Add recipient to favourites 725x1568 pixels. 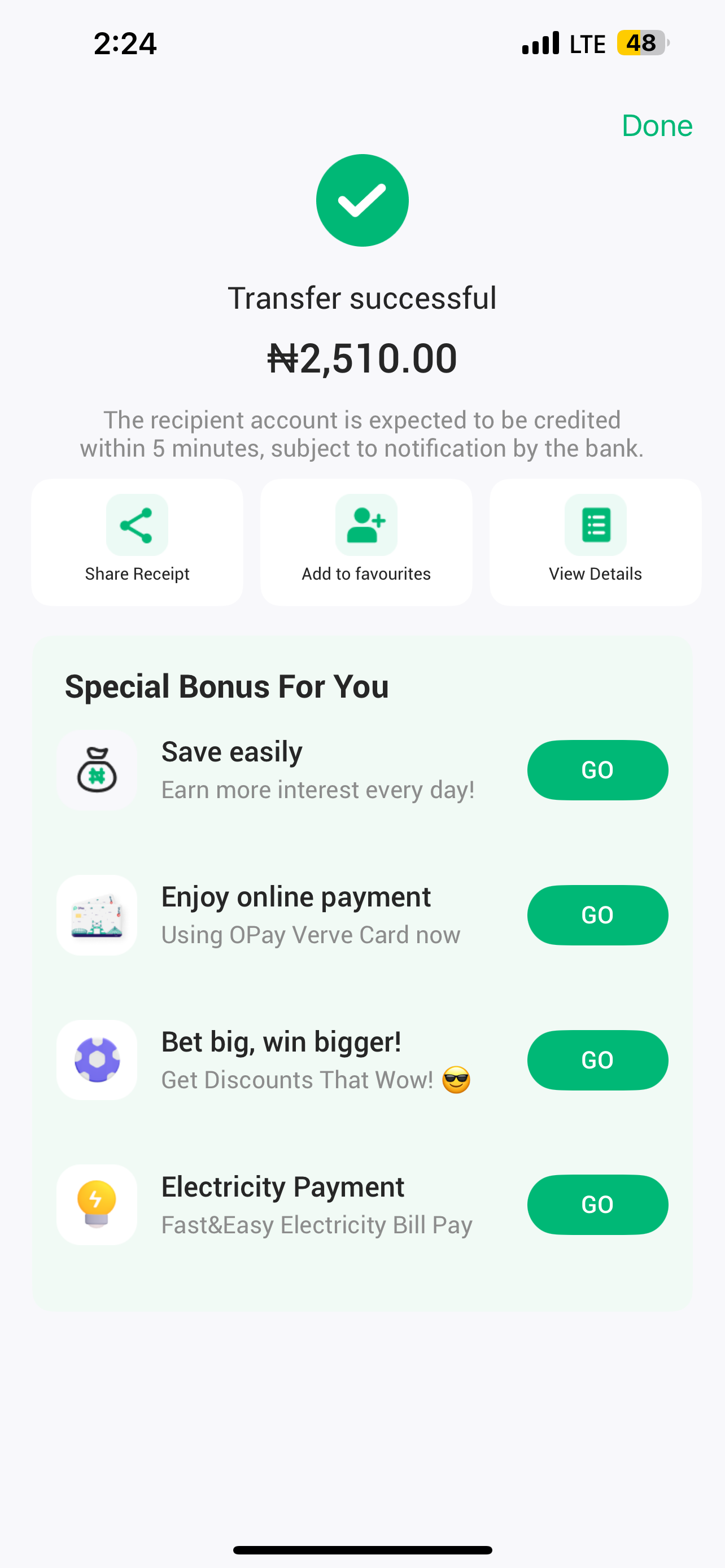[366, 541]
